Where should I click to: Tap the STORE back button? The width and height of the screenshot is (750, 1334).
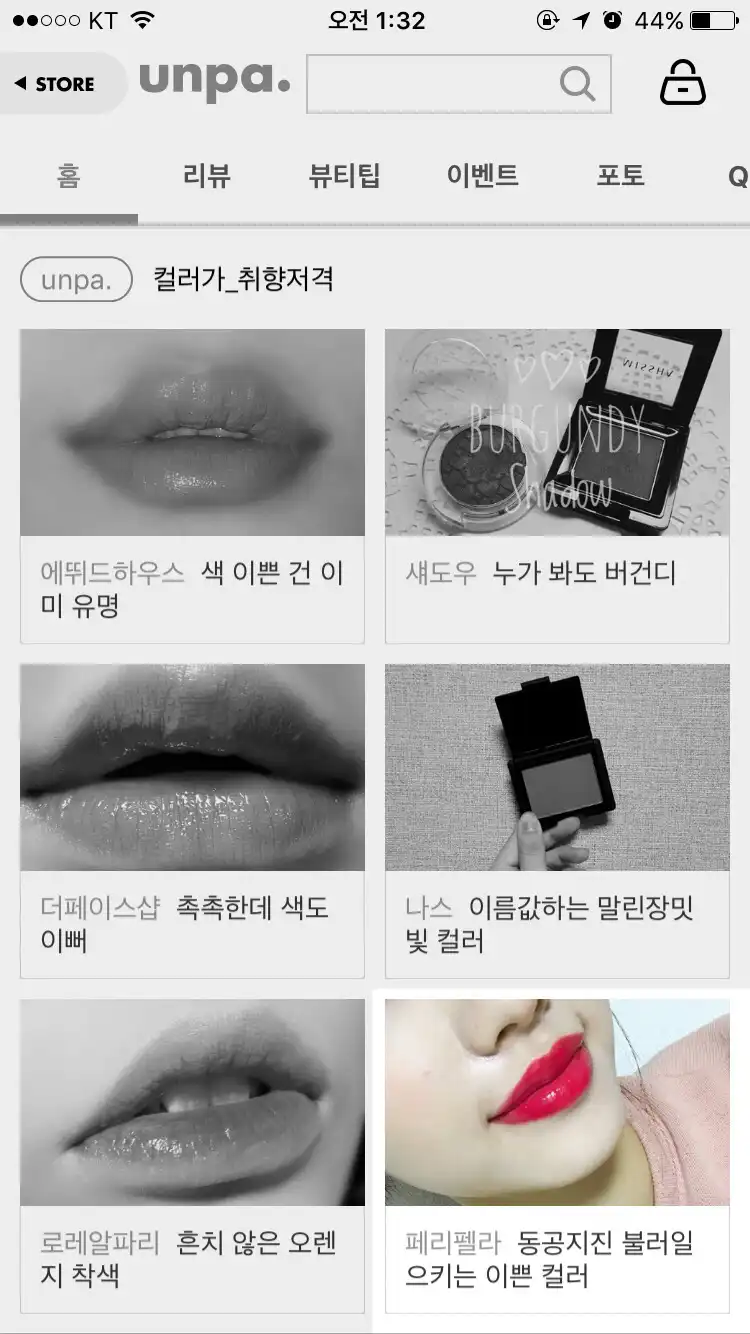click(57, 84)
